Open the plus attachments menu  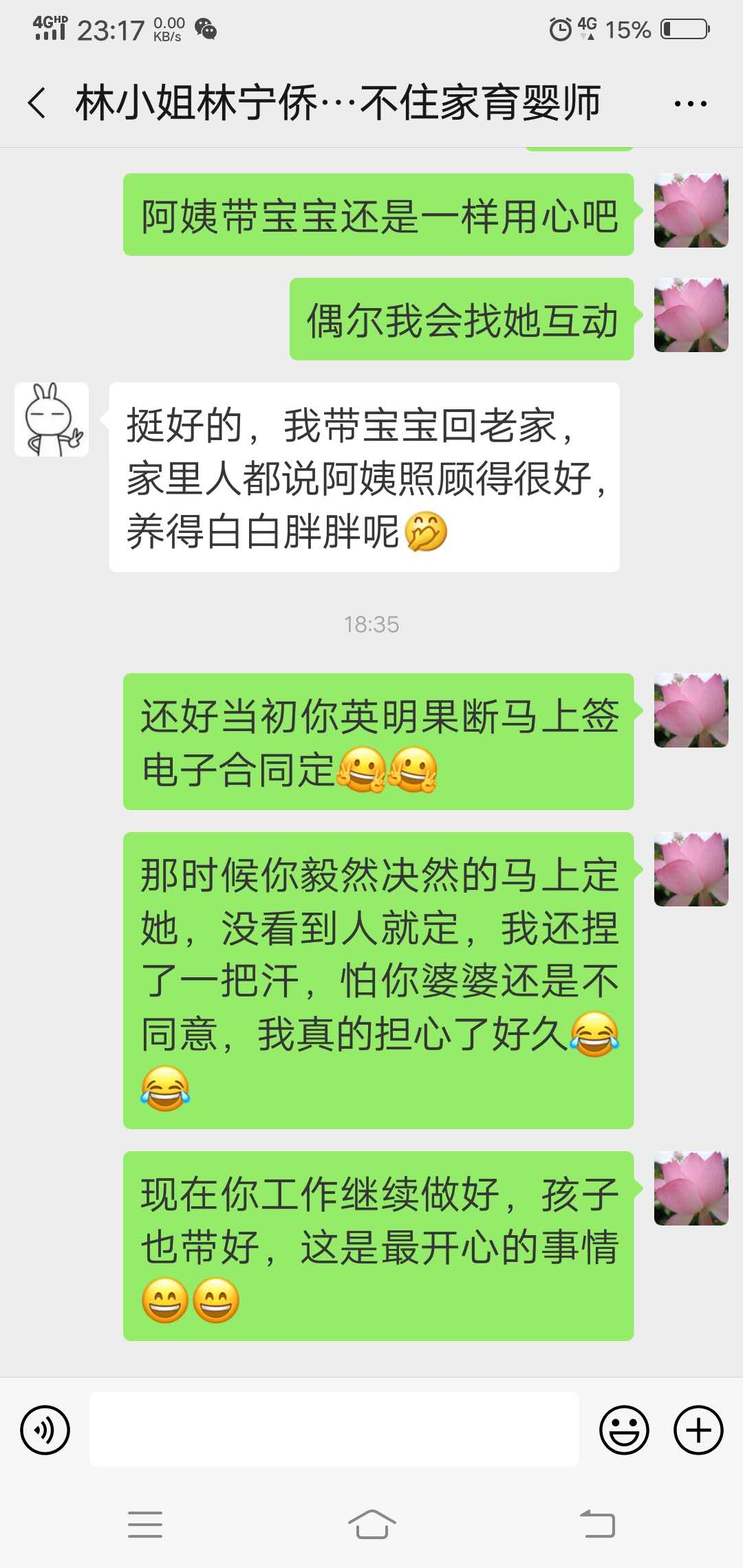coord(698,1430)
